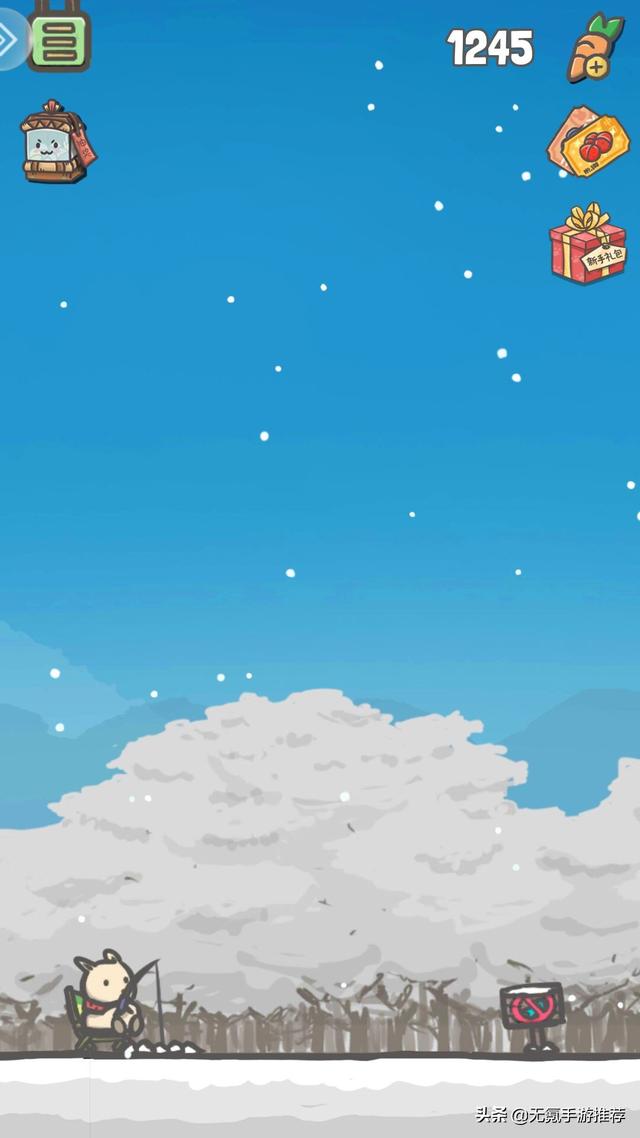
Task: Open the 新手礼包 gift box
Action: coord(587,244)
